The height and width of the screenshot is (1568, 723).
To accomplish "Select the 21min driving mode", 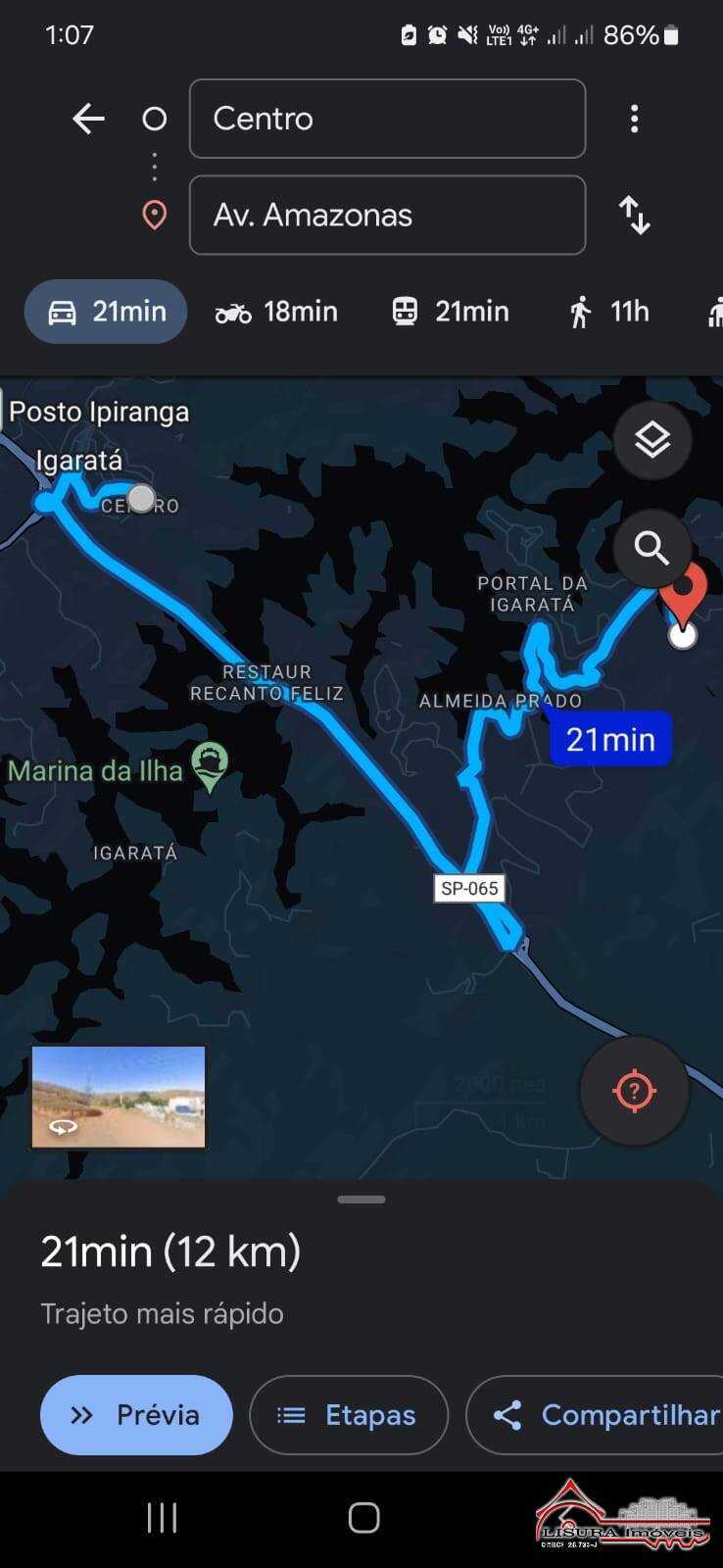I will point(106,312).
